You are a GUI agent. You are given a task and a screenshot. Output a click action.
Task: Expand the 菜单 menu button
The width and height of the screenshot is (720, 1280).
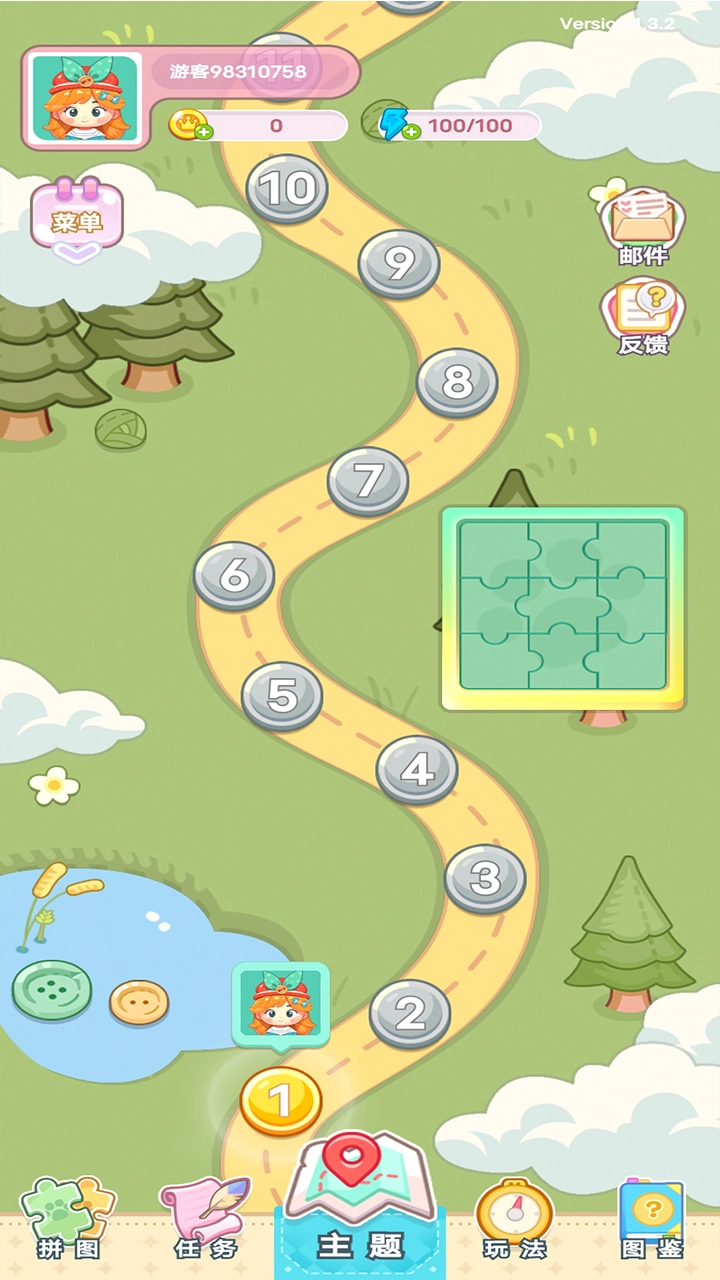(x=77, y=221)
